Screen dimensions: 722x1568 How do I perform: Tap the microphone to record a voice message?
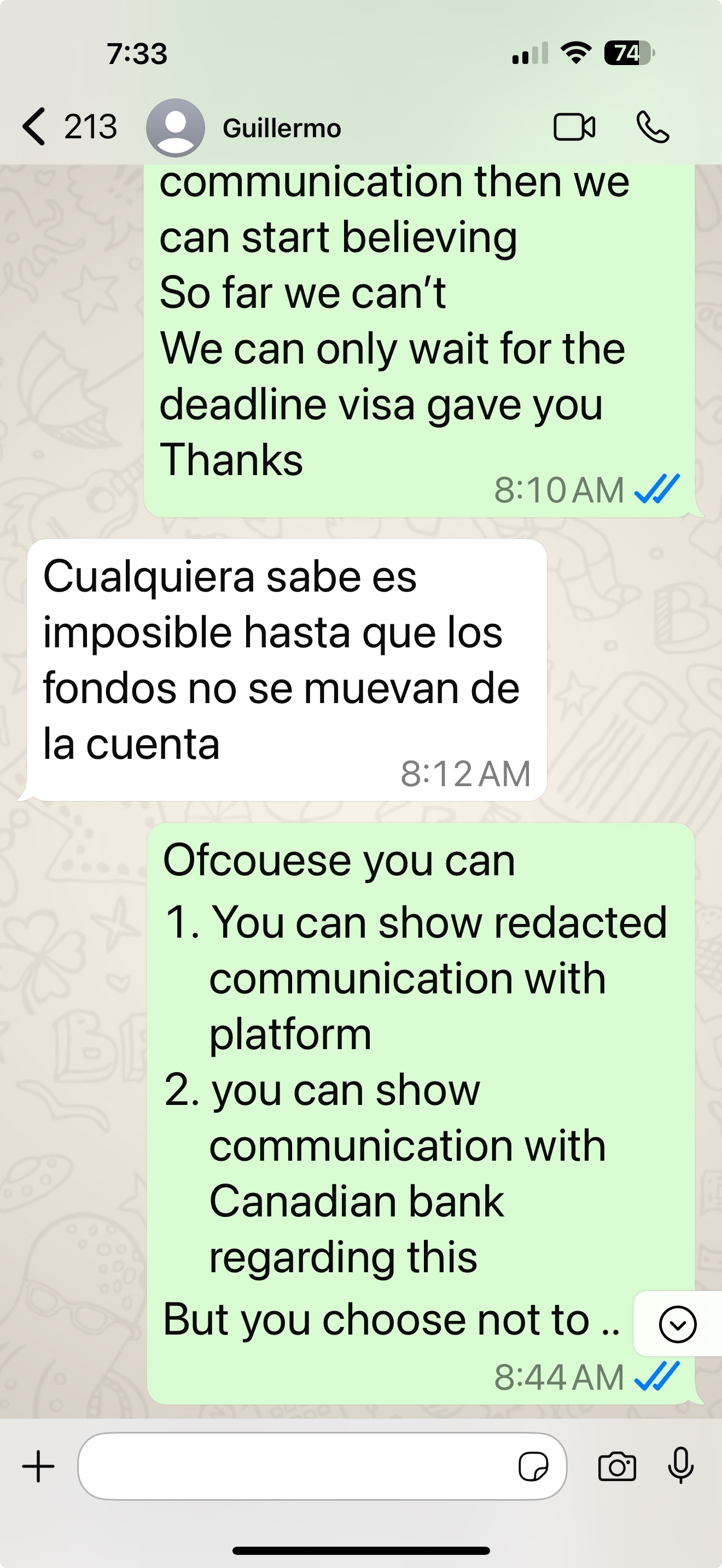point(680,1465)
